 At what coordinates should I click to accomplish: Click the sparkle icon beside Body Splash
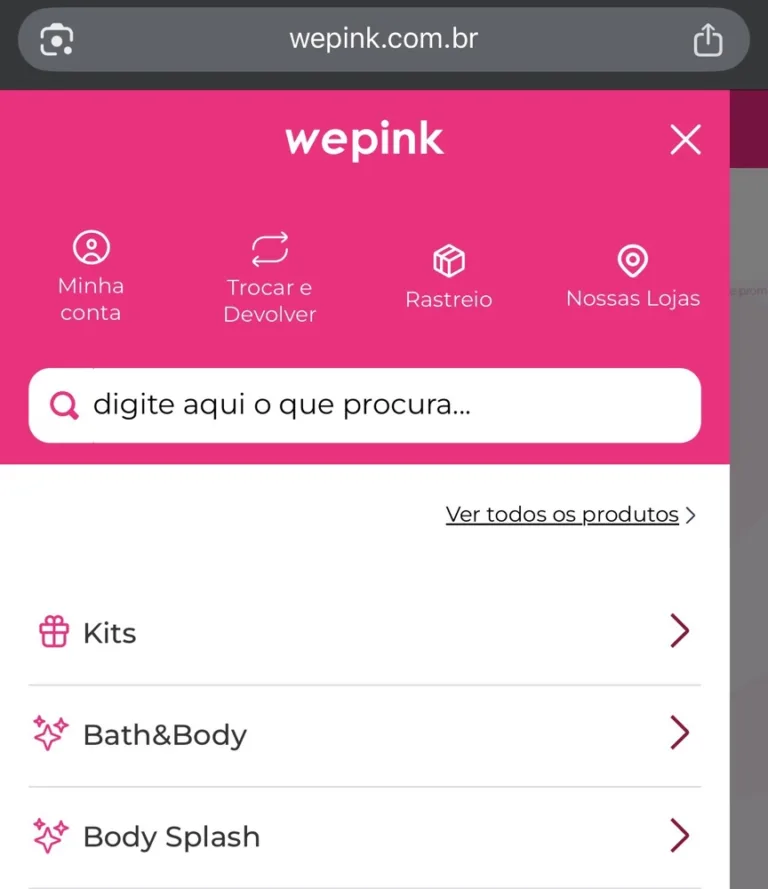tap(48, 835)
